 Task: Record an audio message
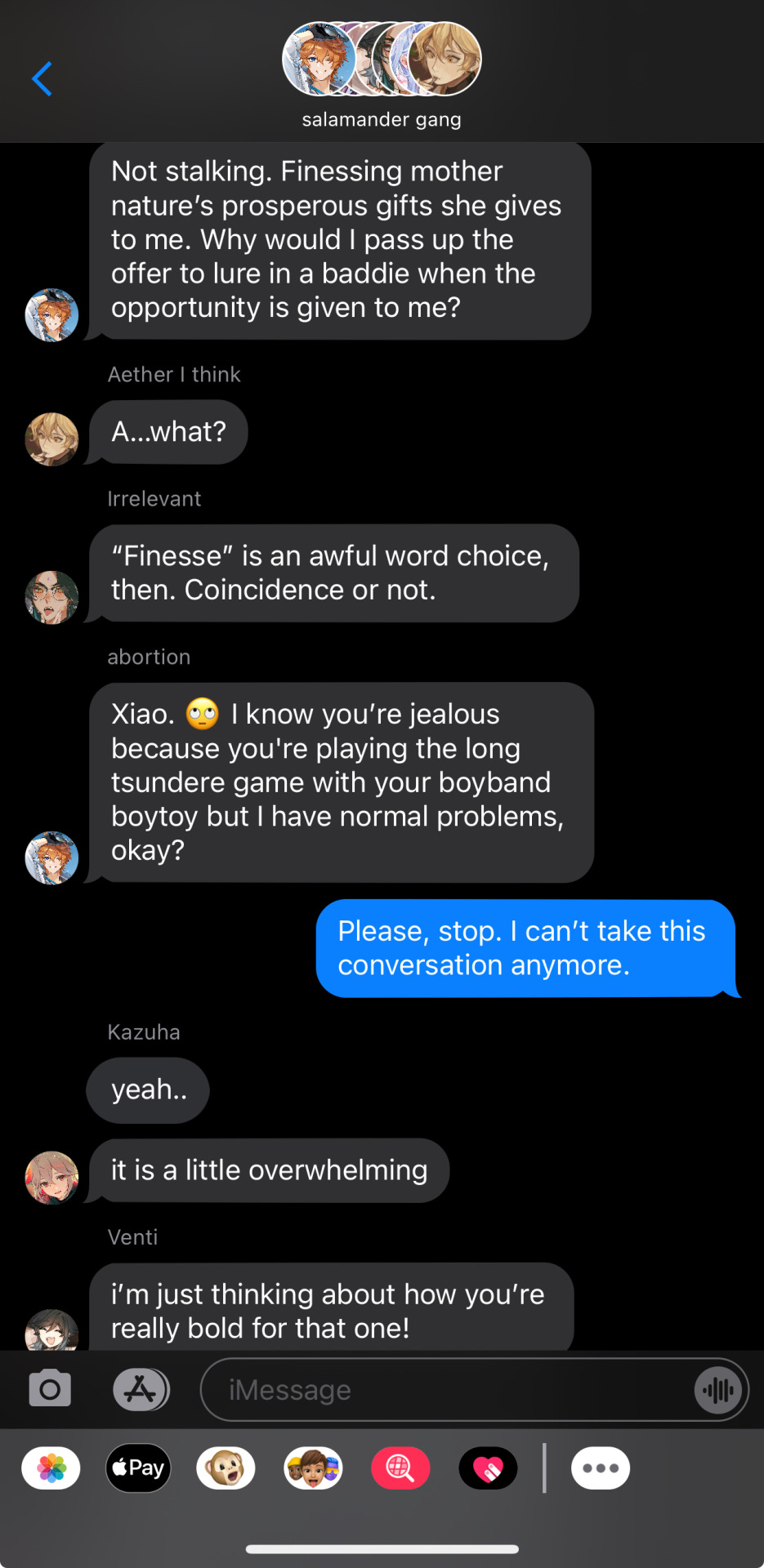[x=718, y=1390]
